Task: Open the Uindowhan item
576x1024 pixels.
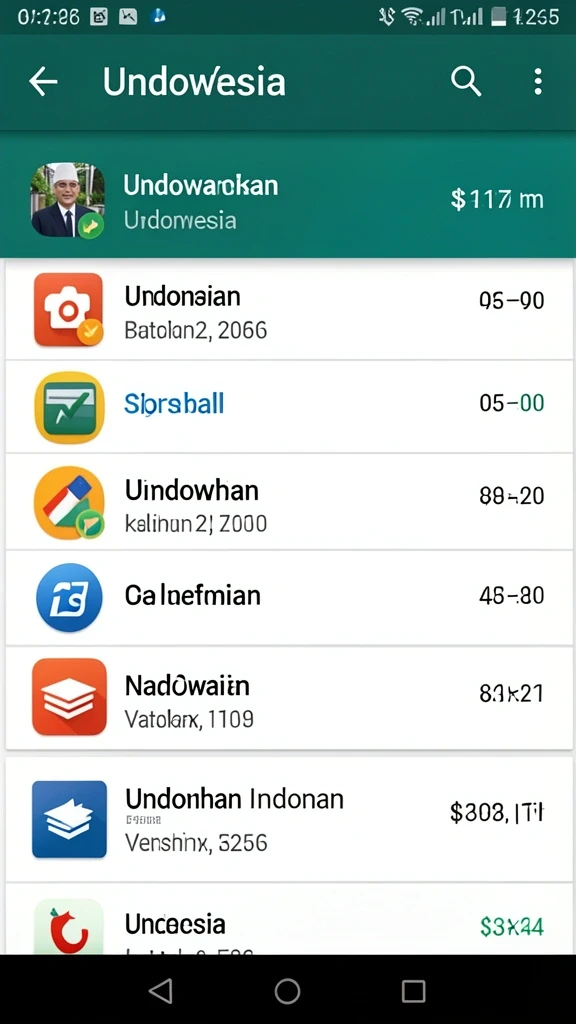Action: 289,502
